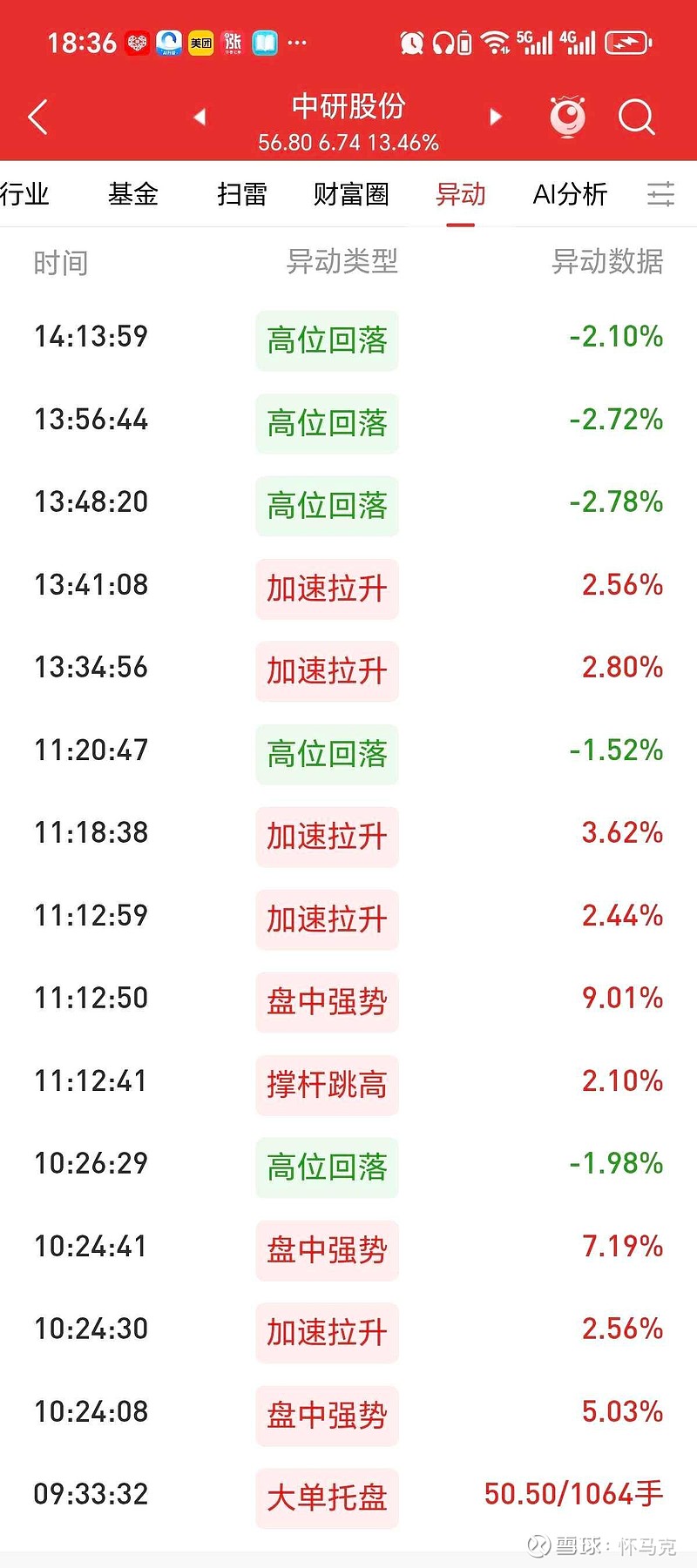This screenshot has height=1568, width=697.
Task: Tap the 高位回落 tag at 14:13:59
Action: tap(327, 340)
